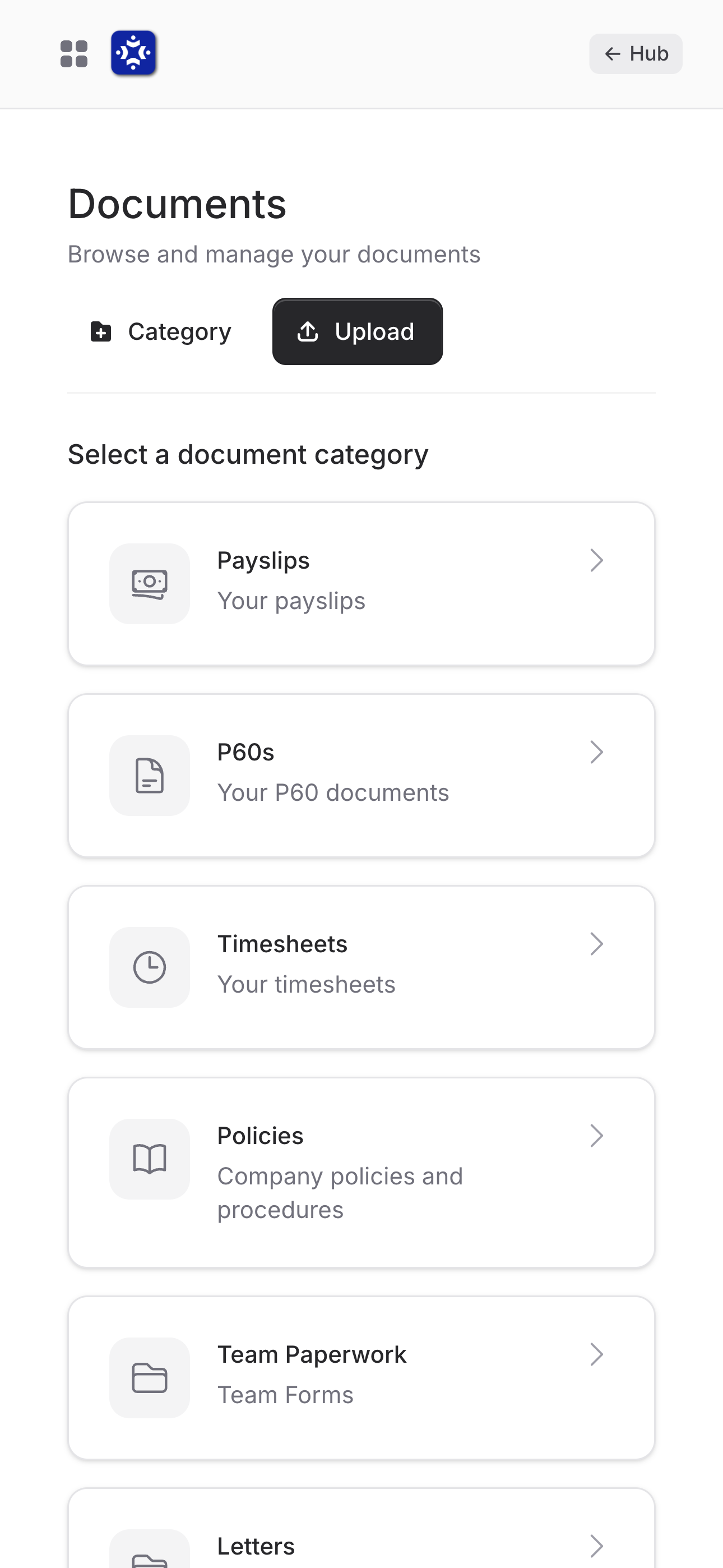Image resolution: width=723 pixels, height=1568 pixels.
Task: Click the upload arrow icon inside Upload button
Action: coord(309,332)
